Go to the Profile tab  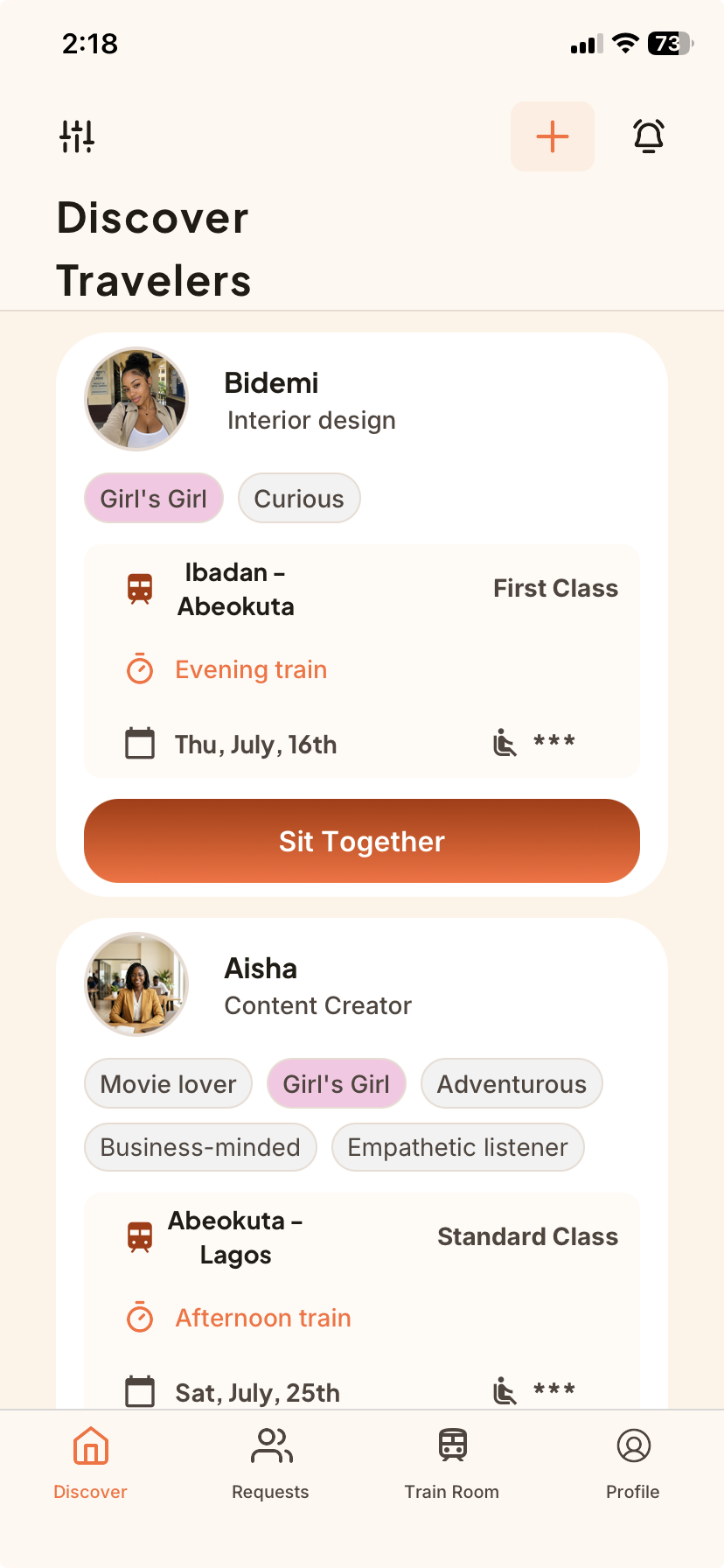[633, 1463]
